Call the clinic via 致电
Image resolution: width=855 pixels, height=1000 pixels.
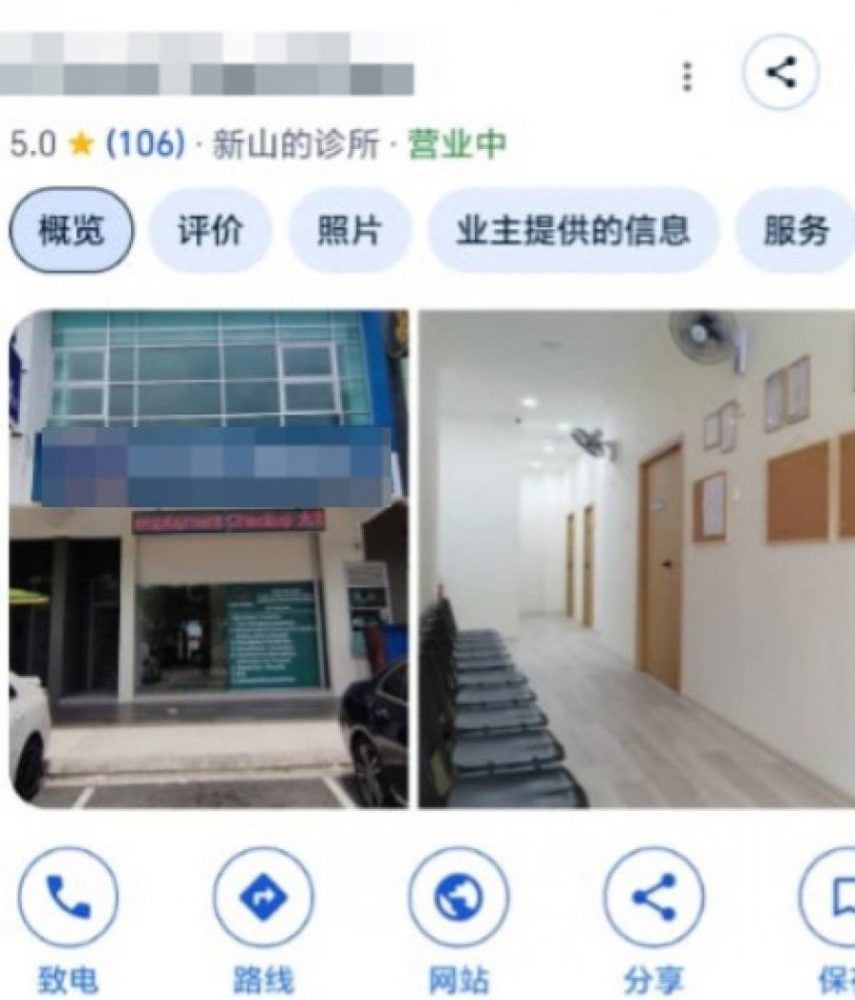click(68, 899)
